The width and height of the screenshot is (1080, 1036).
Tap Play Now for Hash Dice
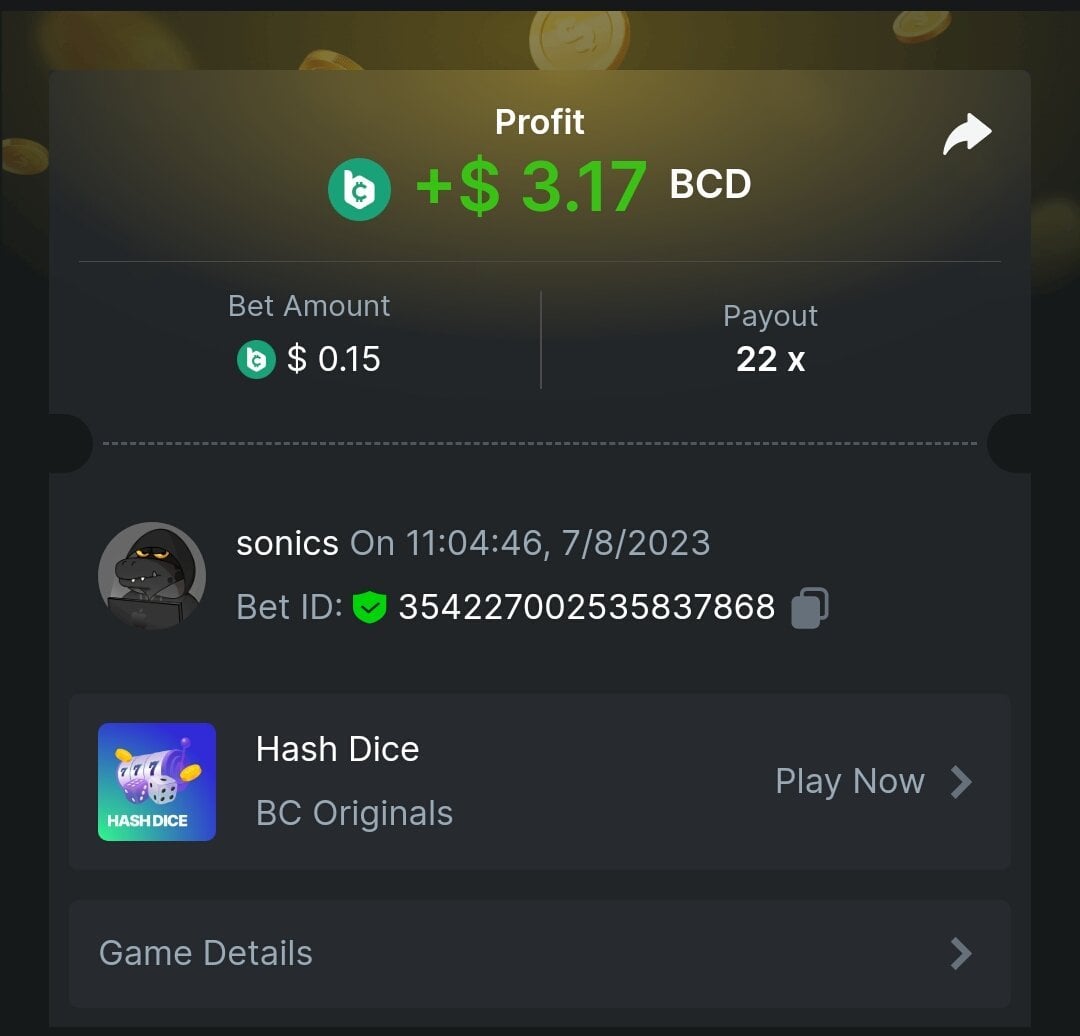[872, 781]
